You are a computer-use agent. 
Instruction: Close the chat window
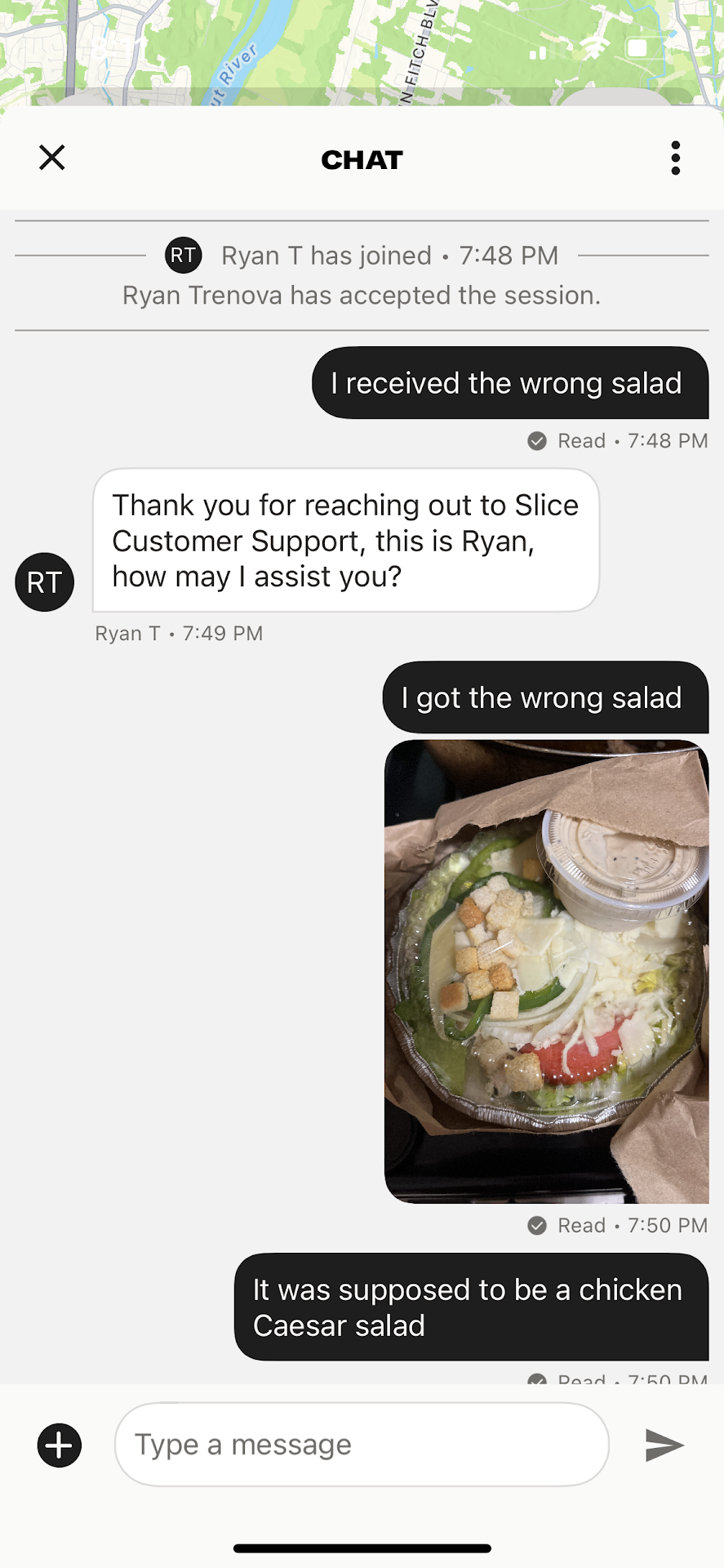point(52,158)
